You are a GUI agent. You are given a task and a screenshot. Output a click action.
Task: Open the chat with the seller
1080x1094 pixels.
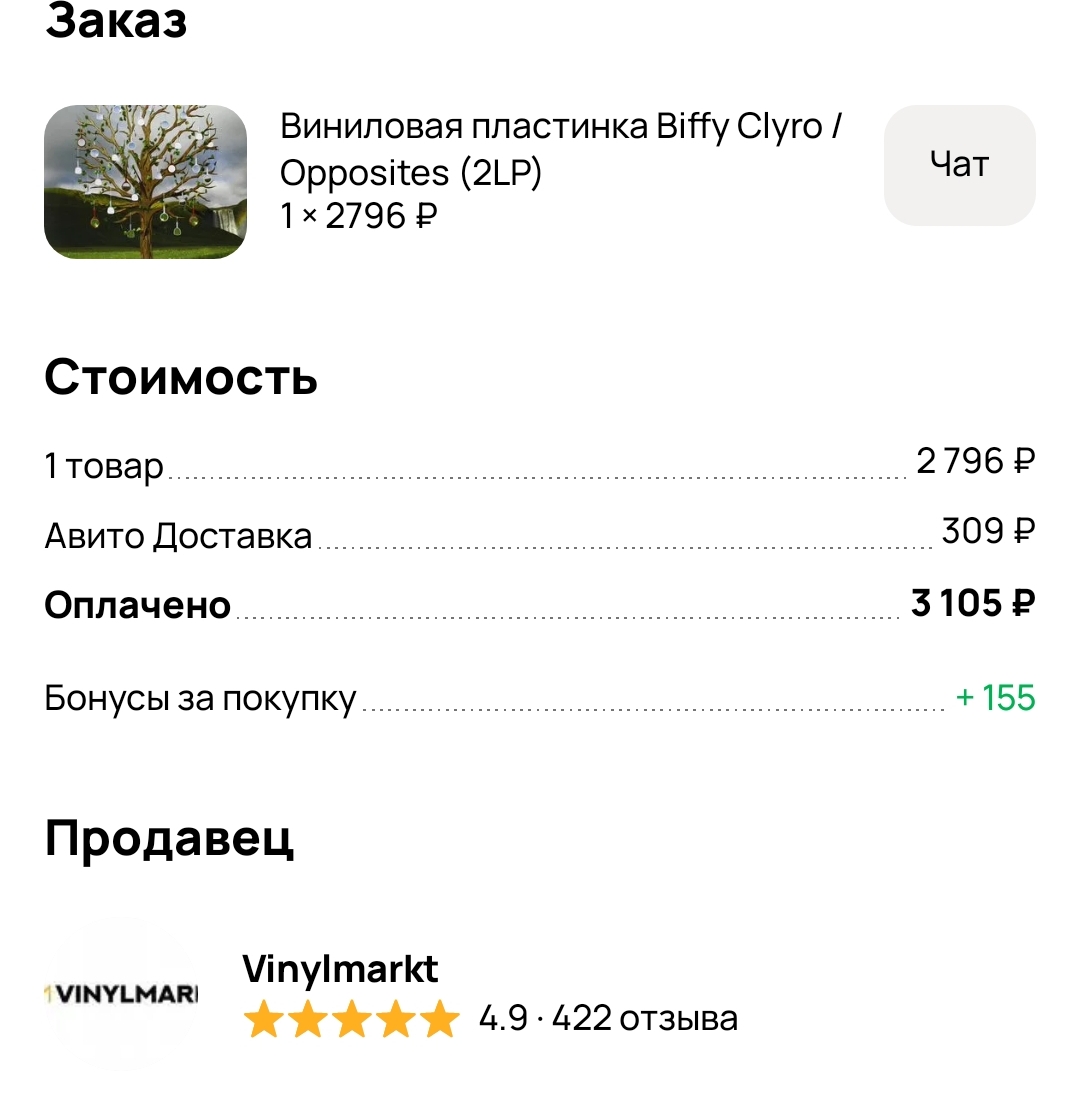(959, 165)
